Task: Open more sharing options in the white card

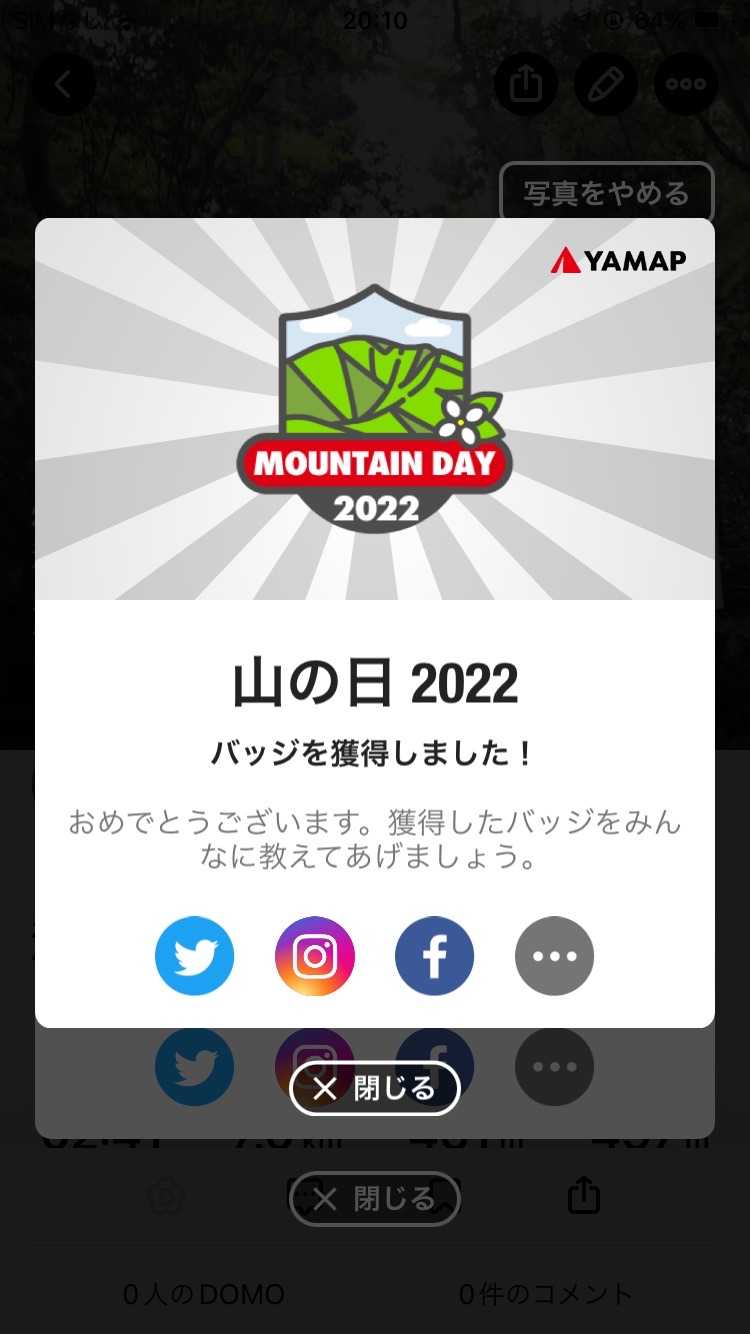Action: click(554, 956)
